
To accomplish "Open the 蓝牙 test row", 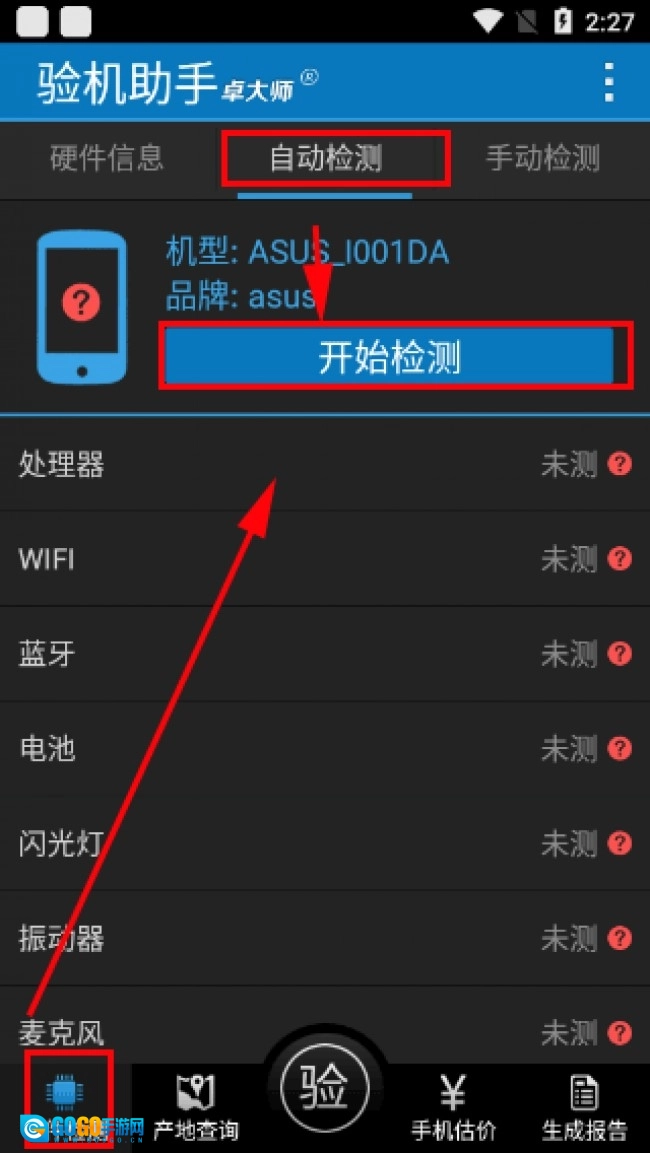I will pyautogui.click(x=325, y=654).
